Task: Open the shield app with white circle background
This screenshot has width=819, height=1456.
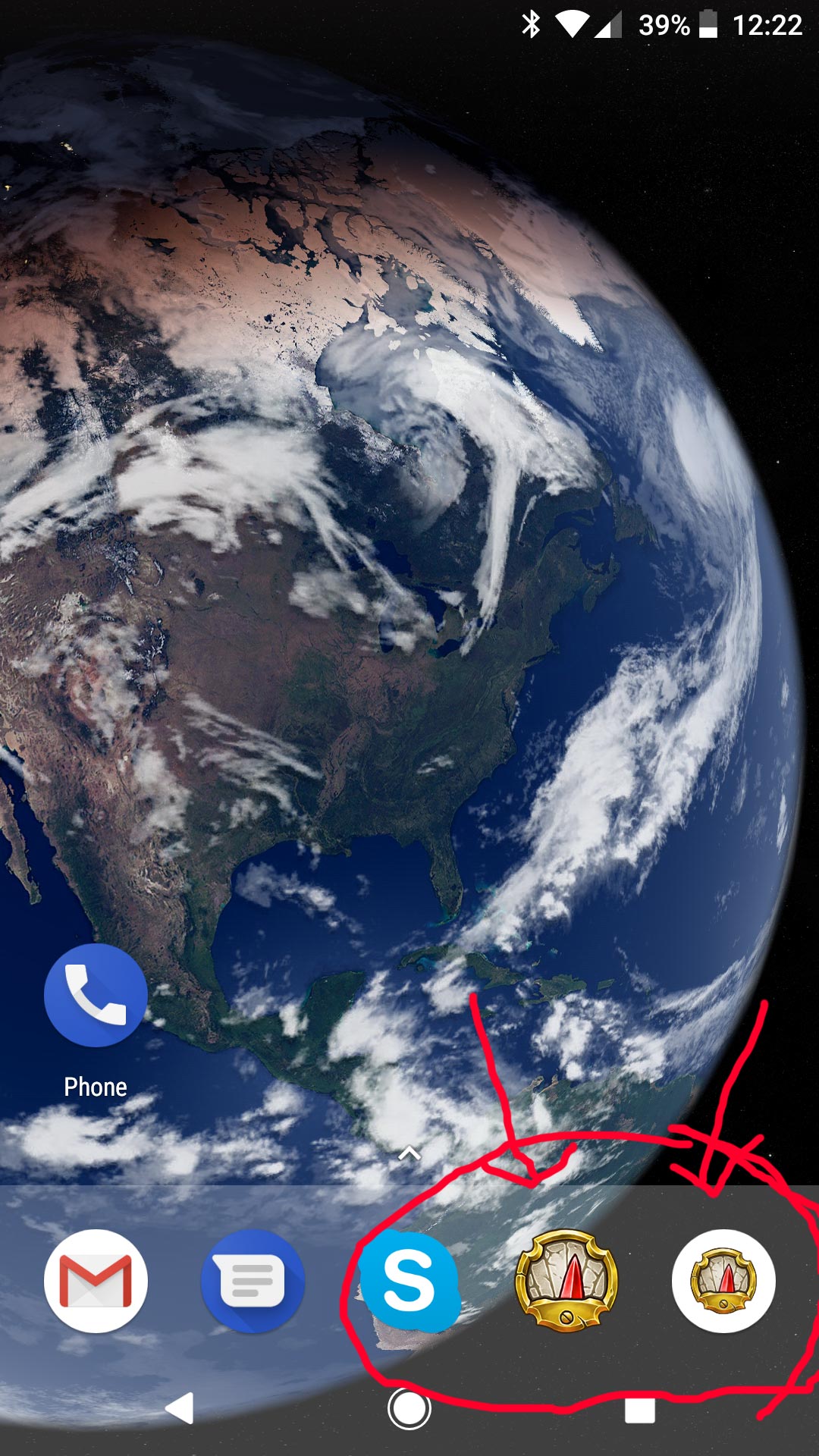Action: 723,1281
